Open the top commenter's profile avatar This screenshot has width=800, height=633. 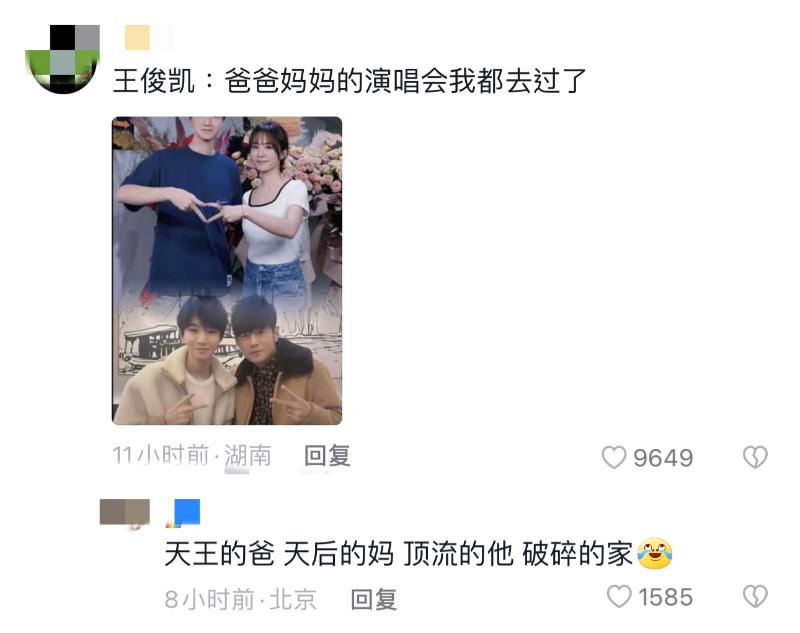pyautogui.click(x=62, y=59)
